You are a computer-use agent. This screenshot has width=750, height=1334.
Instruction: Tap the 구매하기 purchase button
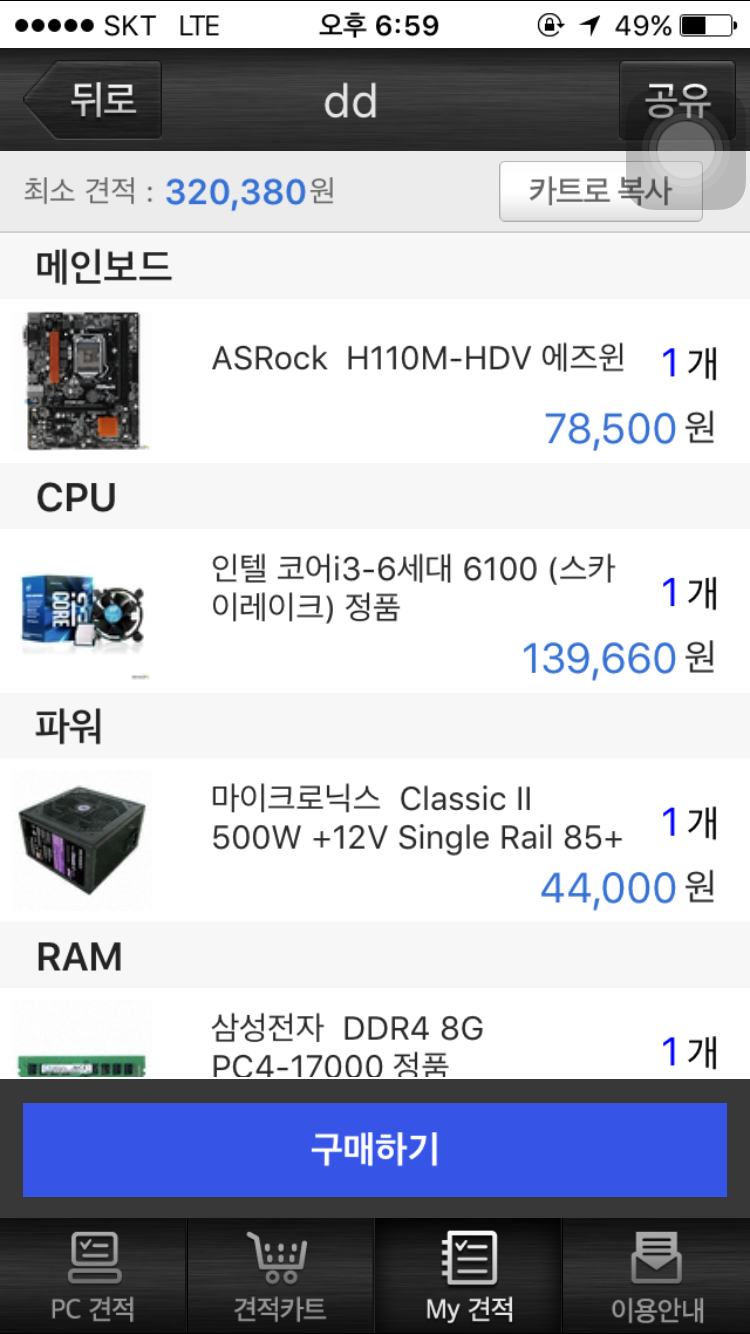[x=375, y=1150]
